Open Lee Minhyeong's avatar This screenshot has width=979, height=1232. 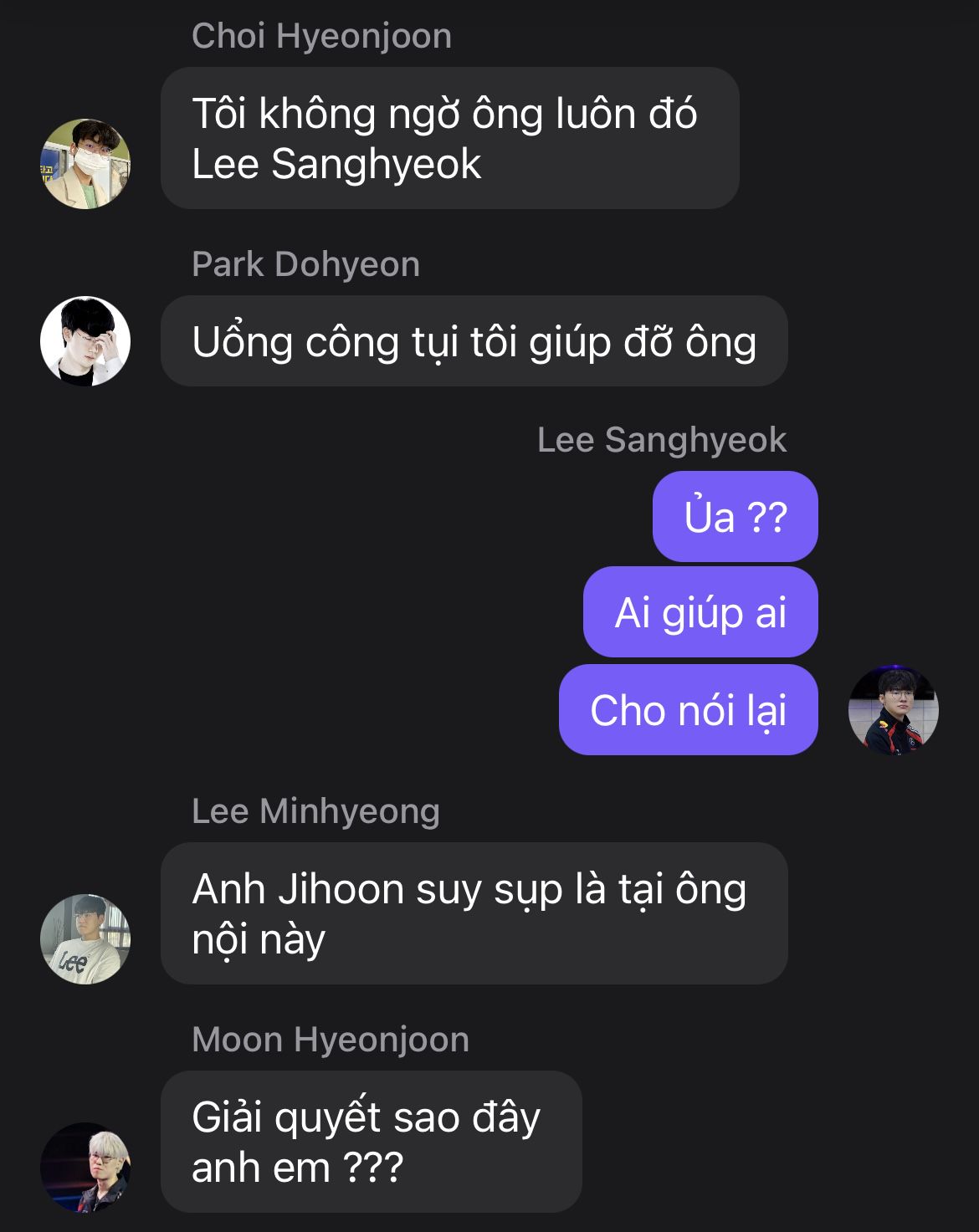85,939
